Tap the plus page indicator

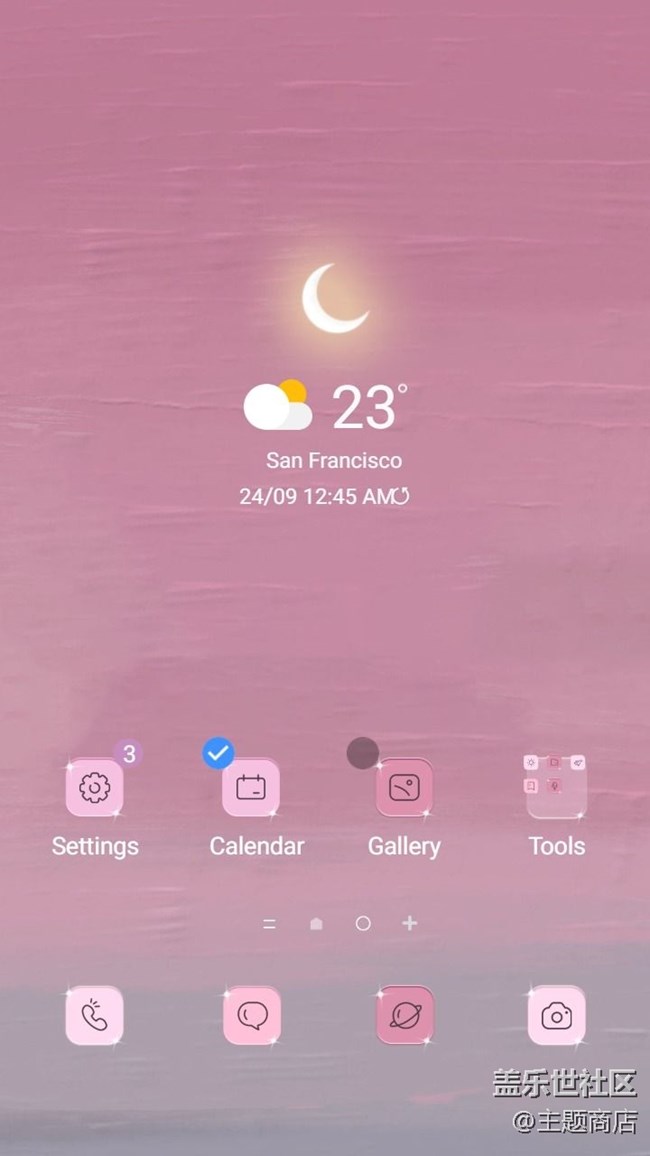409,924
